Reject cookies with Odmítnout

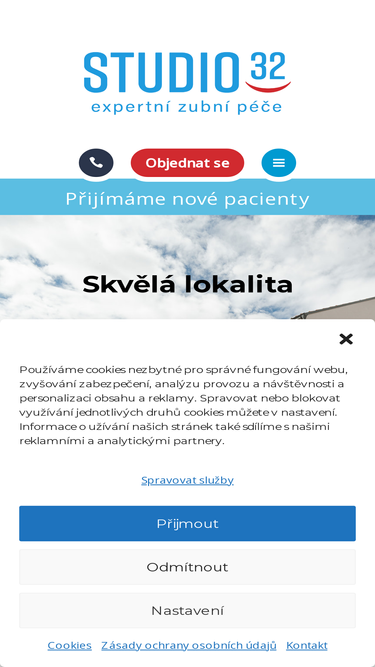click(188, 567)
